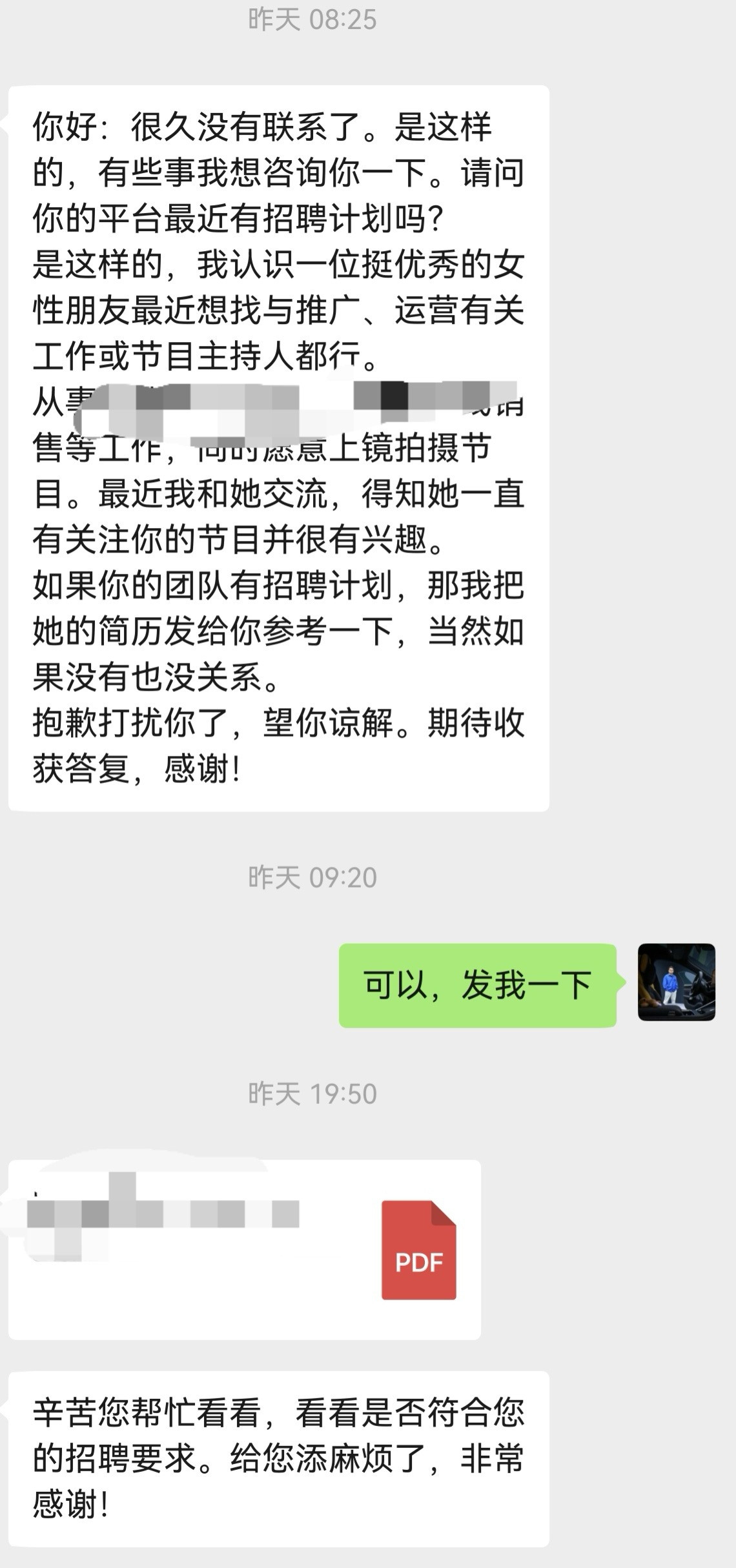
Task: Tap the long message starting with "你好：很久没有联系了"
Action: pos(278,445)
